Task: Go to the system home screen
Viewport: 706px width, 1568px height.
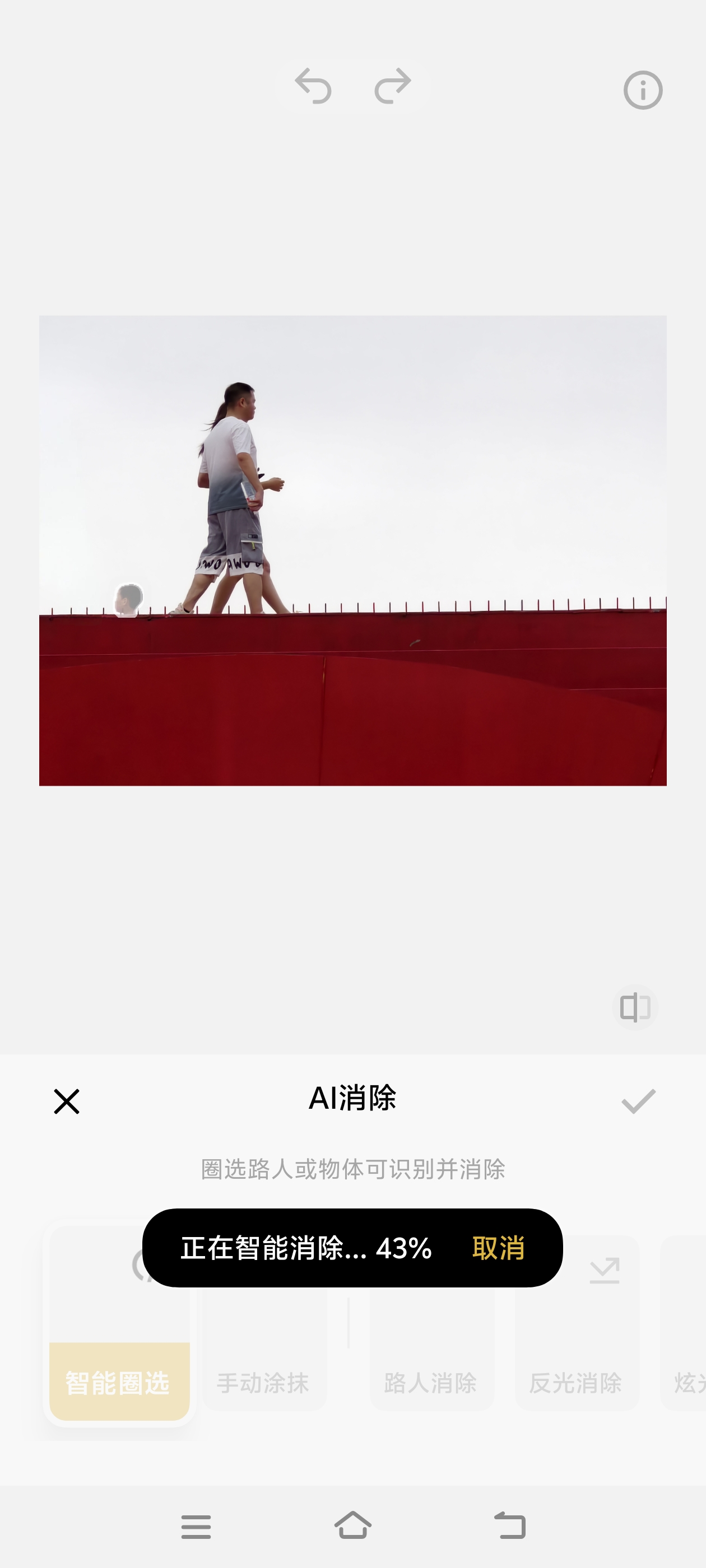Action: pyautogui.click(x=352, y=1526)
